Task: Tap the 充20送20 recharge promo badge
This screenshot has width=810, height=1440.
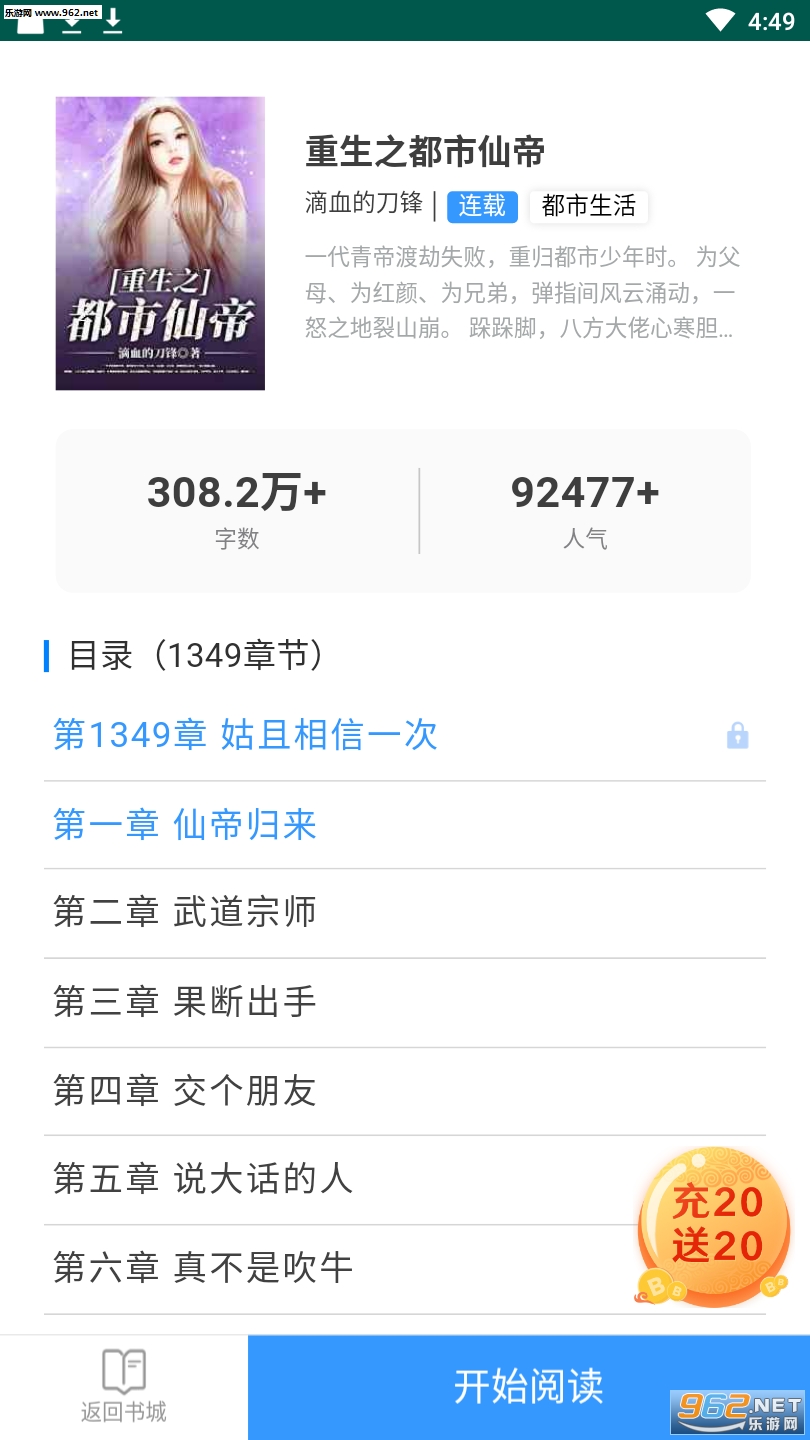Action: [x=715, y=1226]
